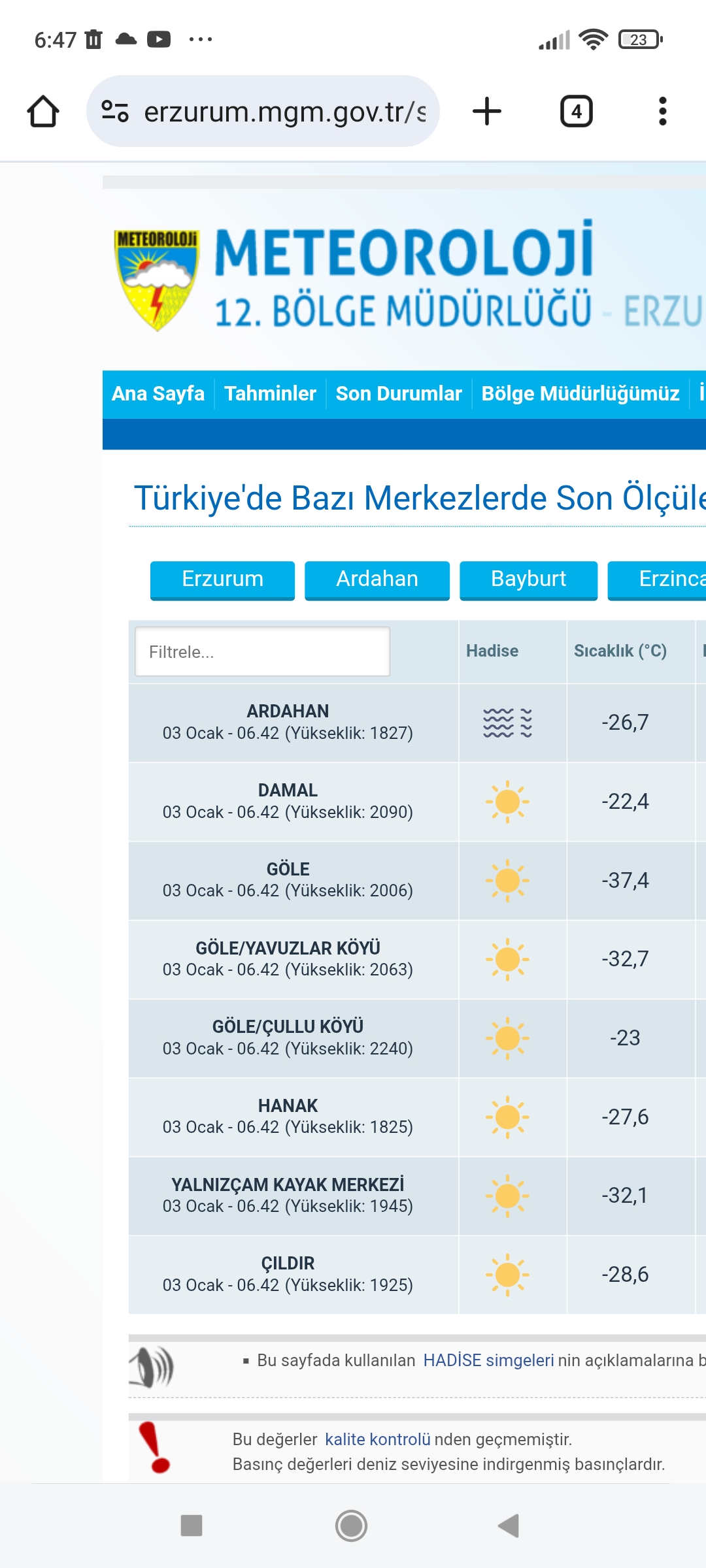The image size is (706, 1568).
Task: Tap the erzurum.mgm.gov.tr address bar
Action: 263,111
